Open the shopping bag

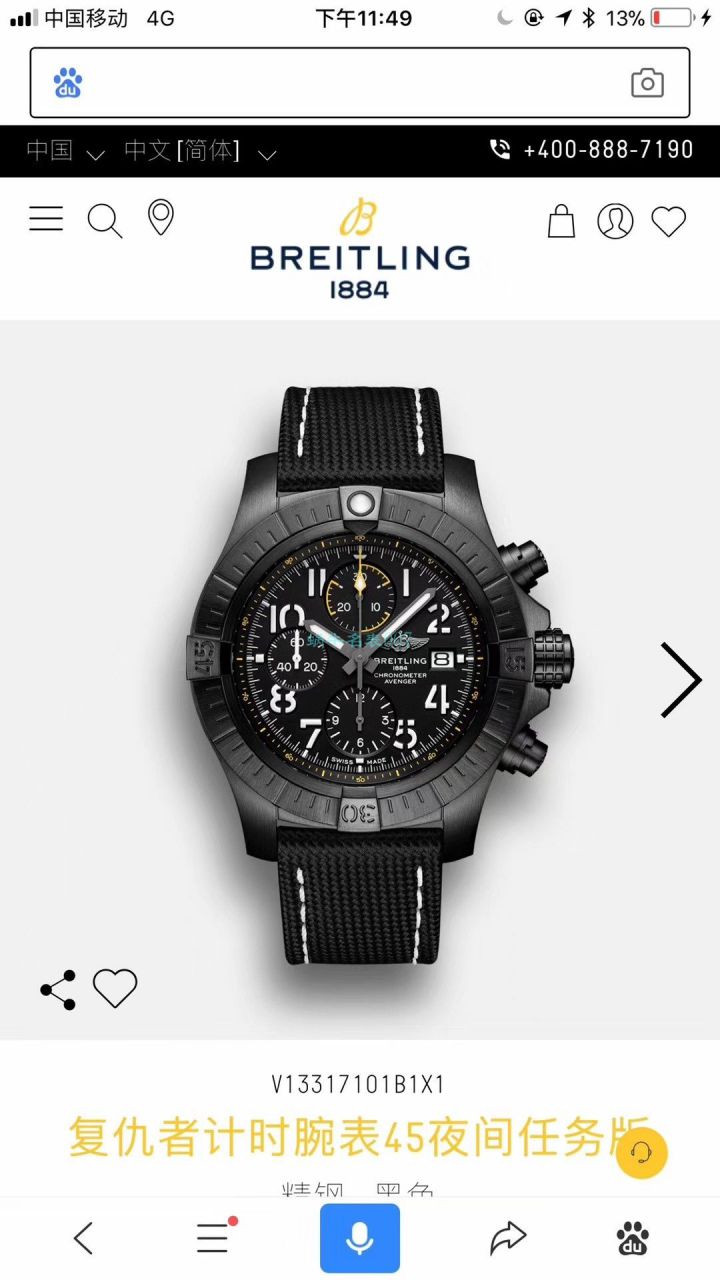click(x=561, y=221)
